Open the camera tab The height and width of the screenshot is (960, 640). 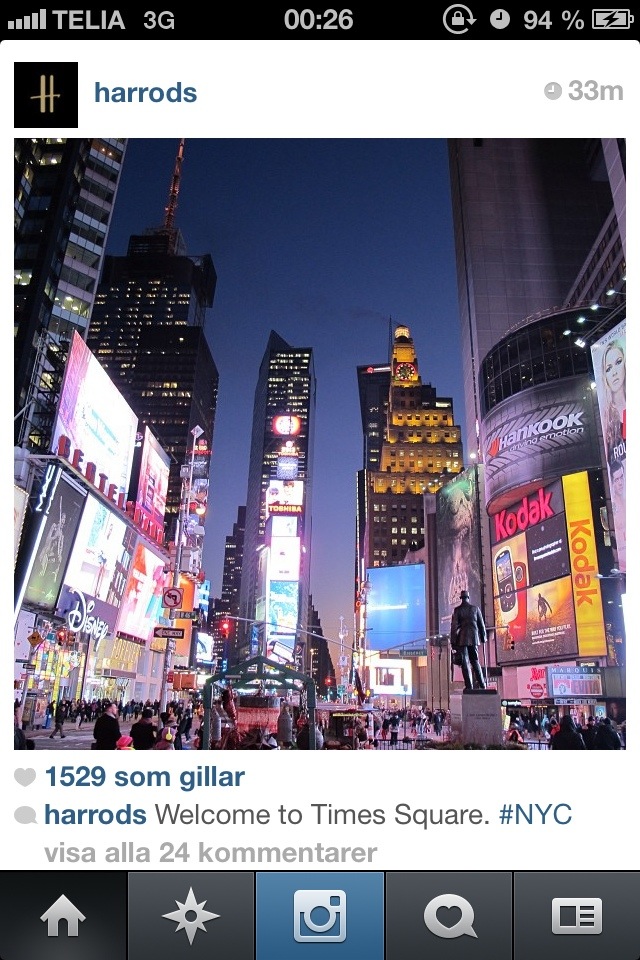[x=320, y=916]
